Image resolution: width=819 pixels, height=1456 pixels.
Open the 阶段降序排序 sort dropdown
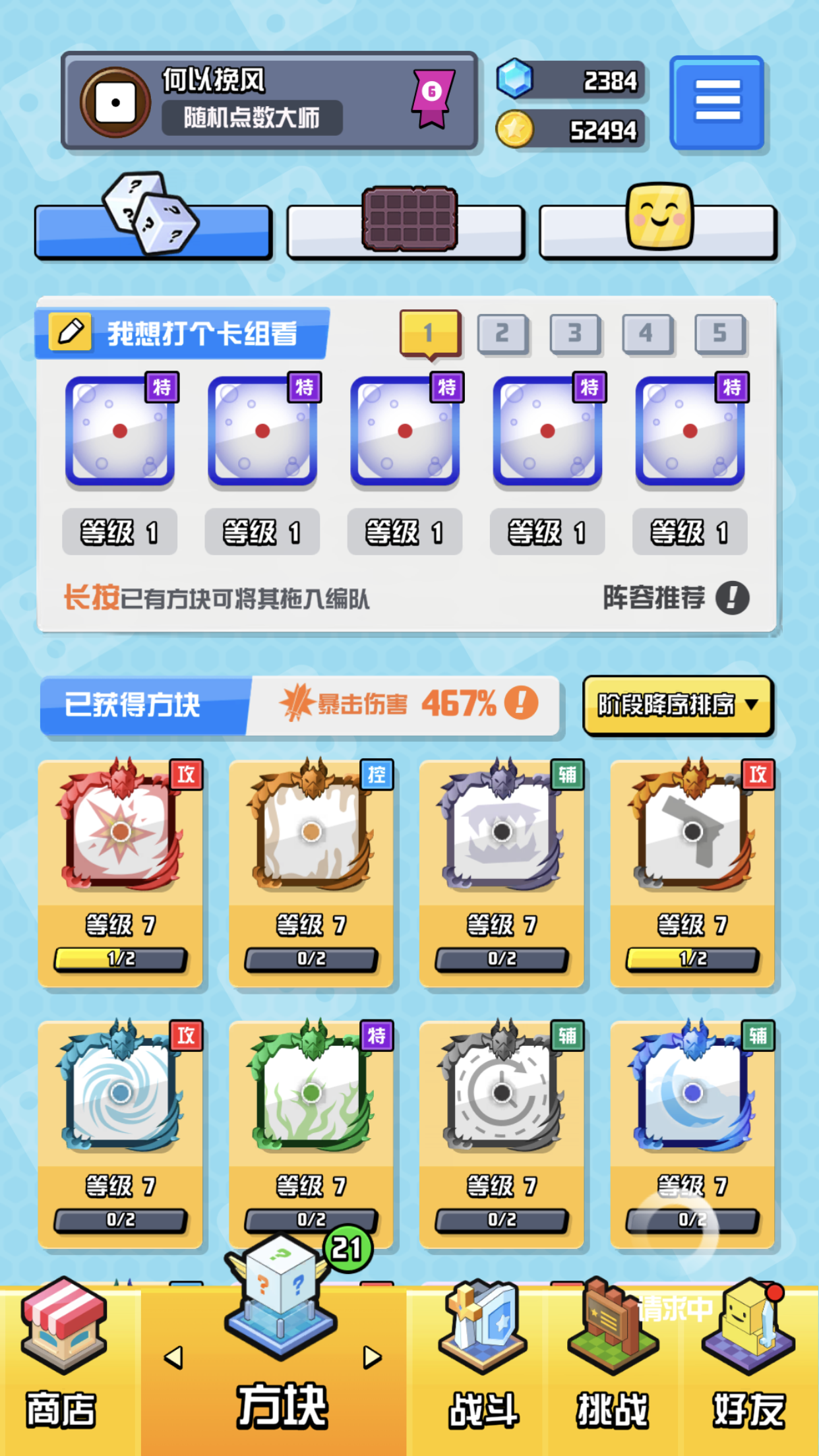click(x=678, y=704)
